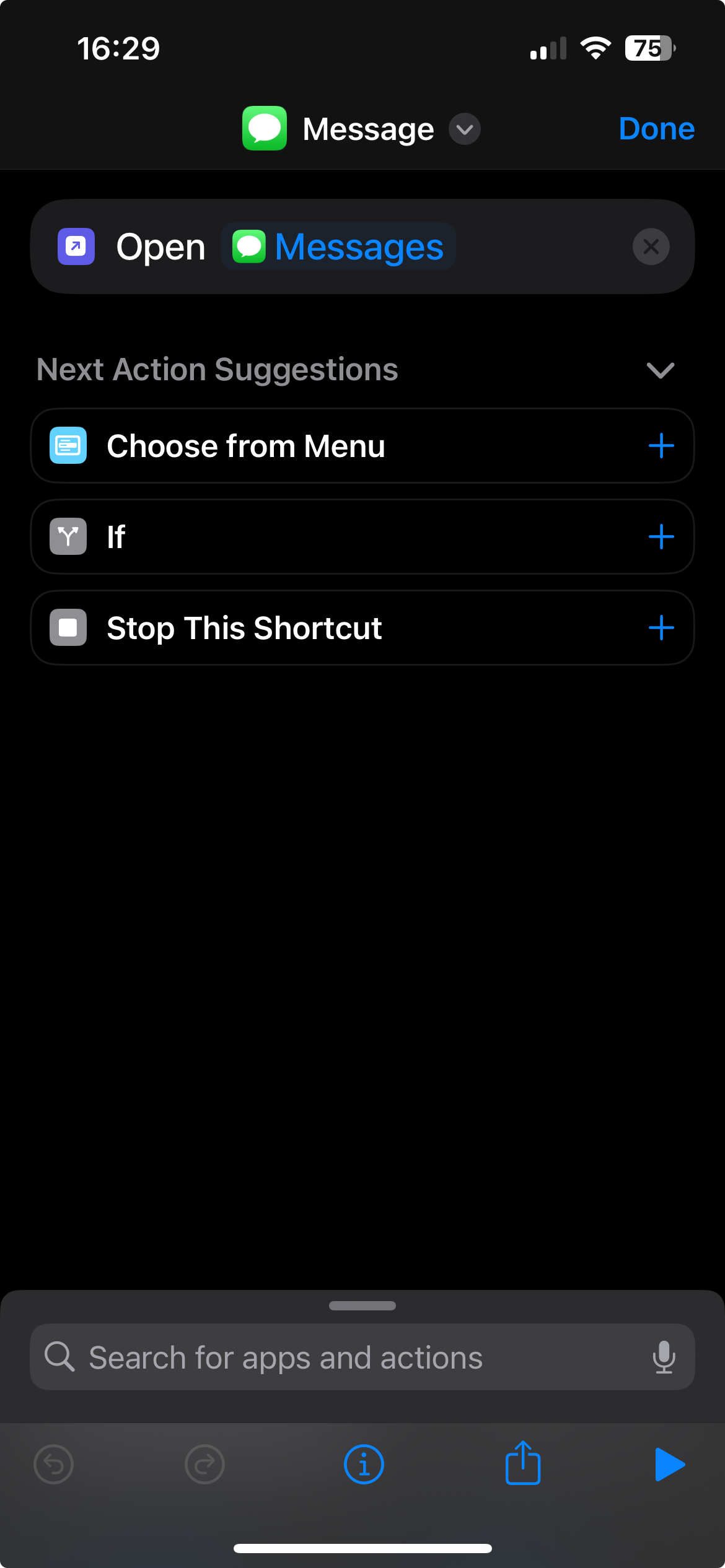Open the shortcut info panel
Screen dimensions: 725x1568
point(362,1464)
